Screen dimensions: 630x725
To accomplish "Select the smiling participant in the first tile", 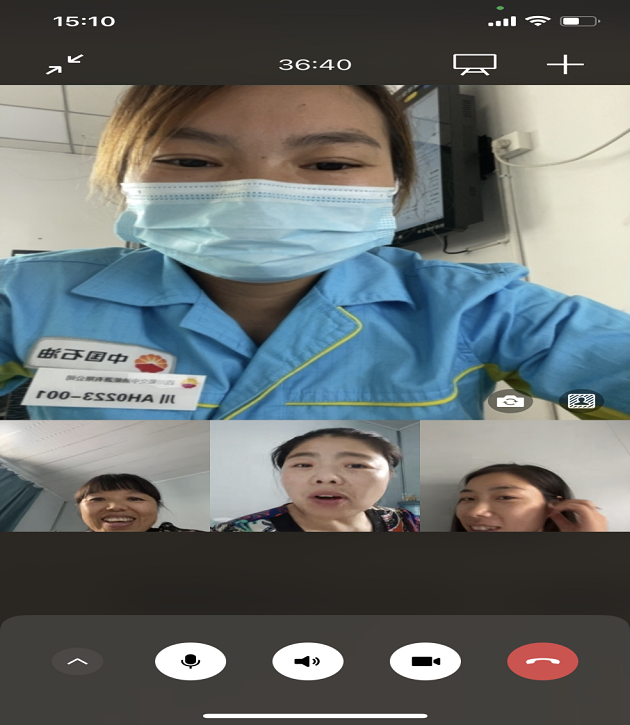I will 105,476.
